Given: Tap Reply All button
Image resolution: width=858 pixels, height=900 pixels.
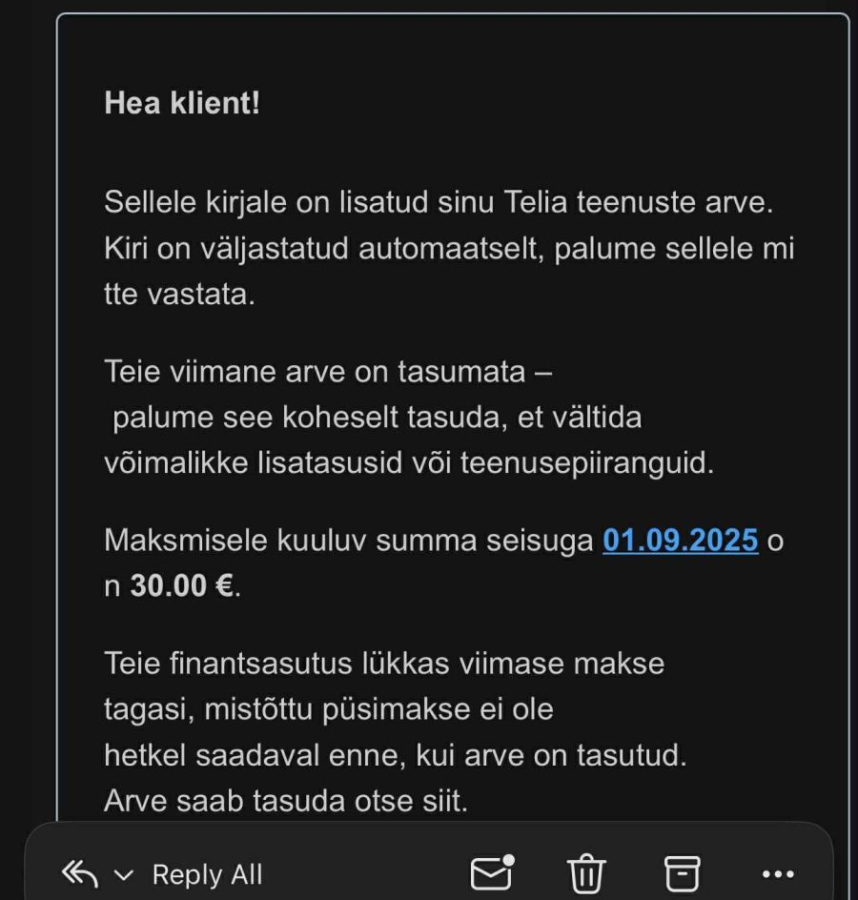Looking at the screenshot, I should coord(205,875).
